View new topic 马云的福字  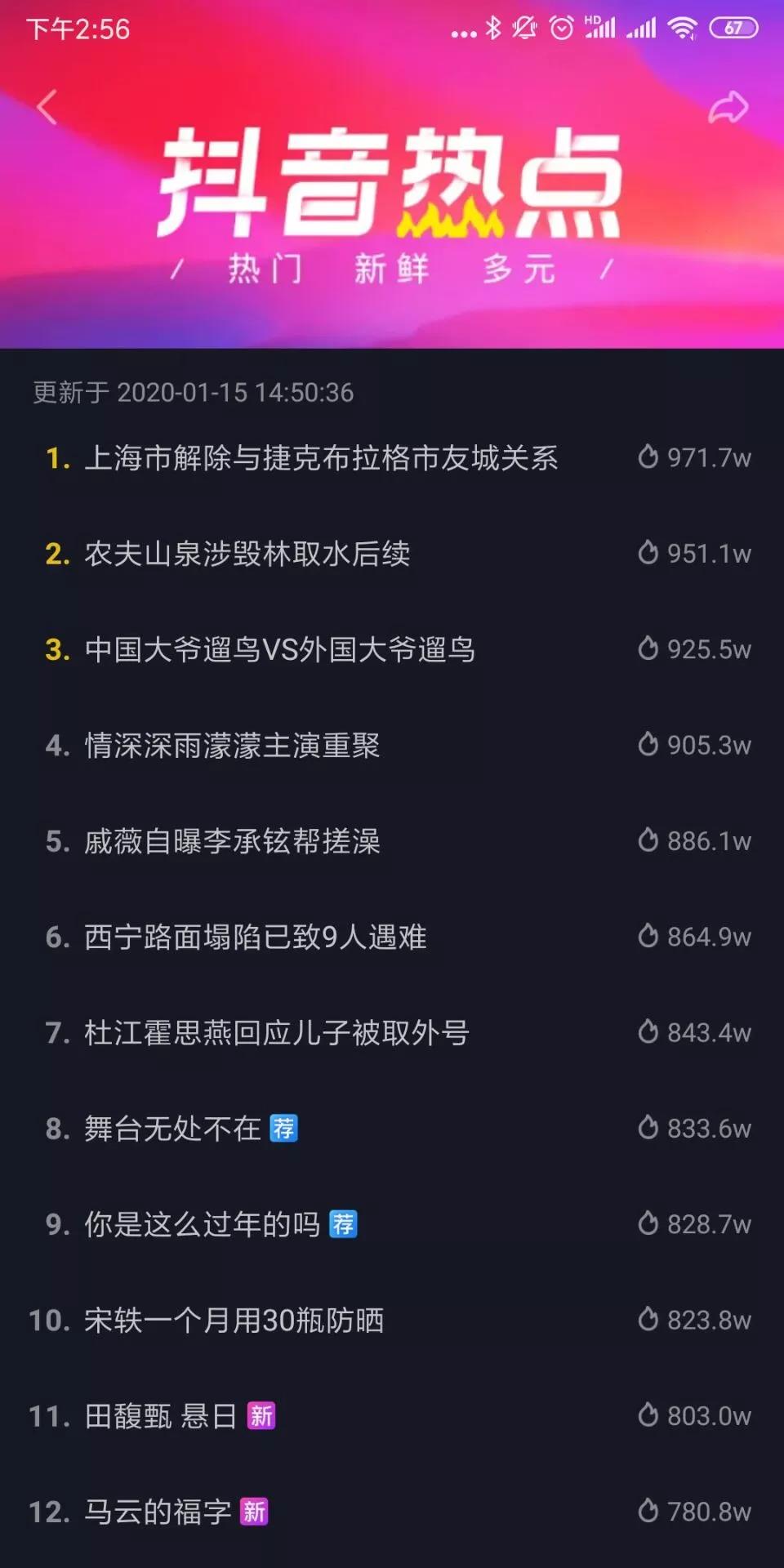(x=392, y=1512)
